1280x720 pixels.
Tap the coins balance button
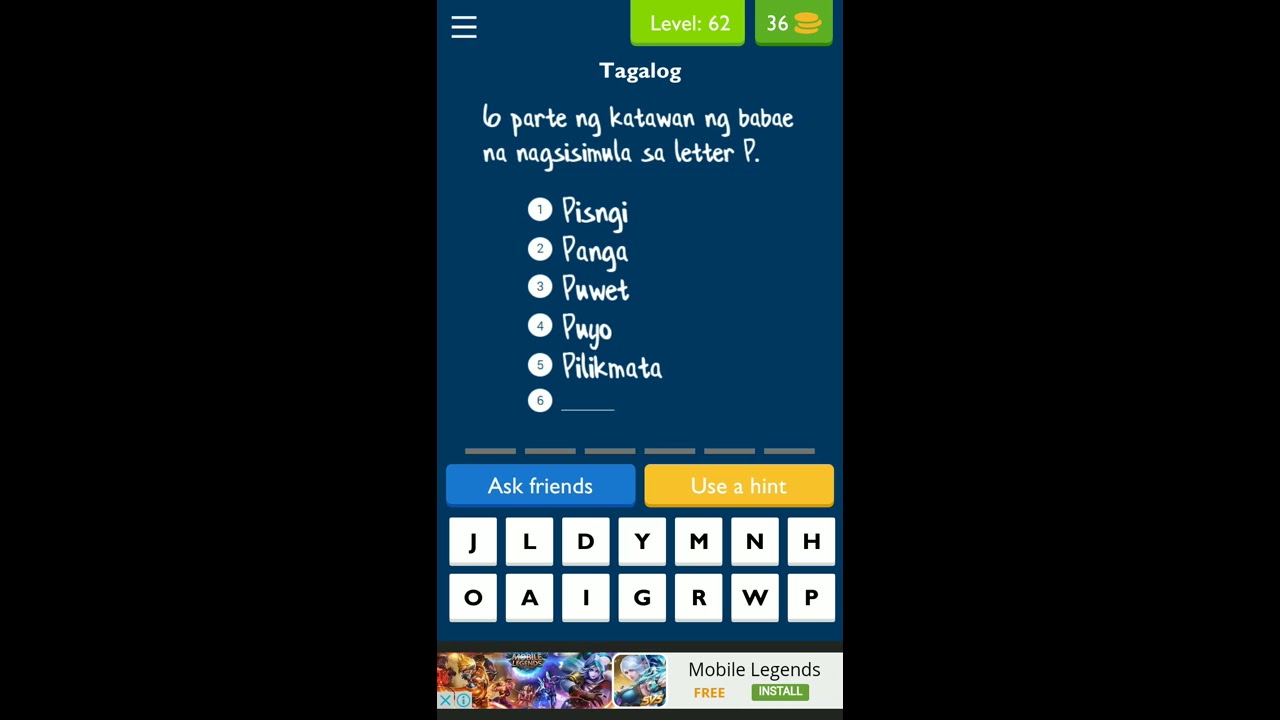point(794,23)
